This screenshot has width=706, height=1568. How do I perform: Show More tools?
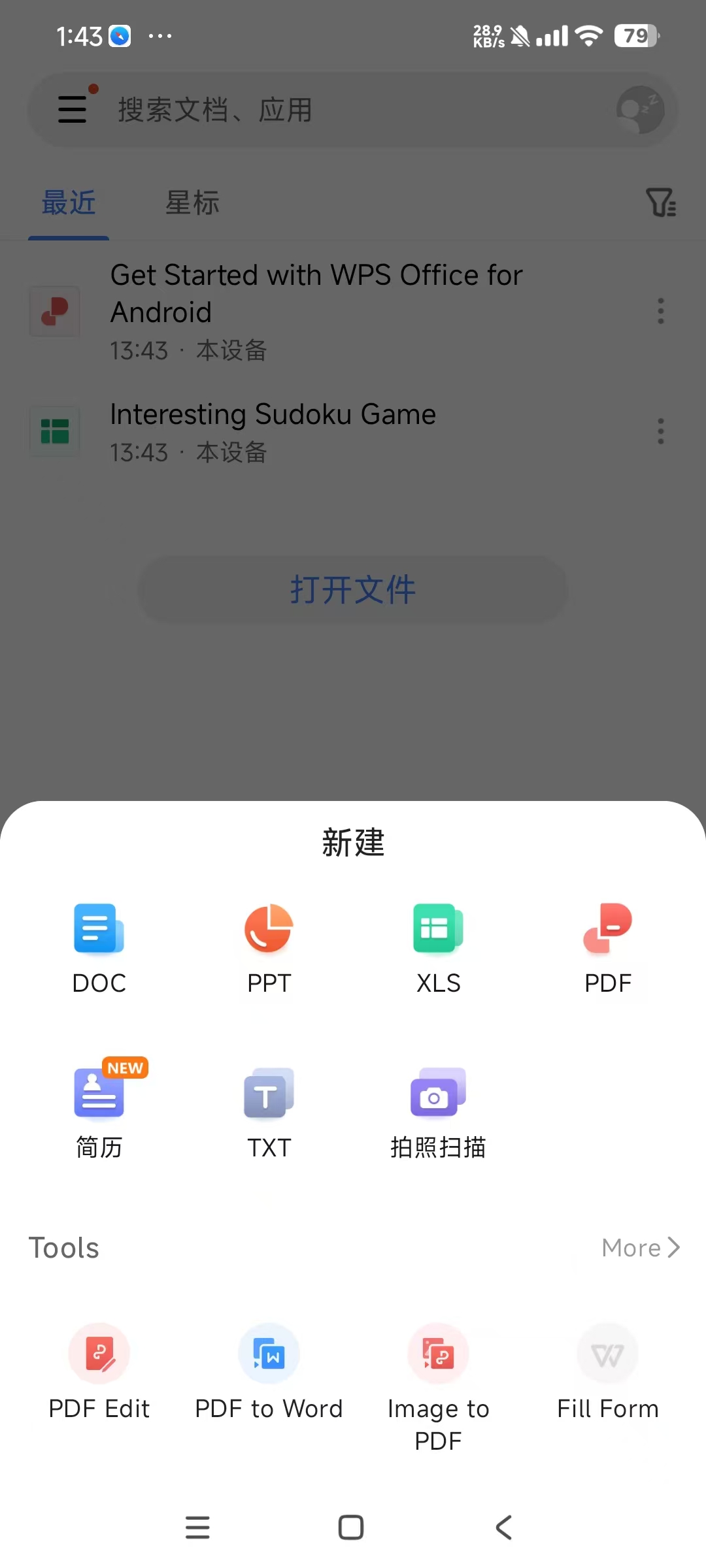[x=641, y=1248]
